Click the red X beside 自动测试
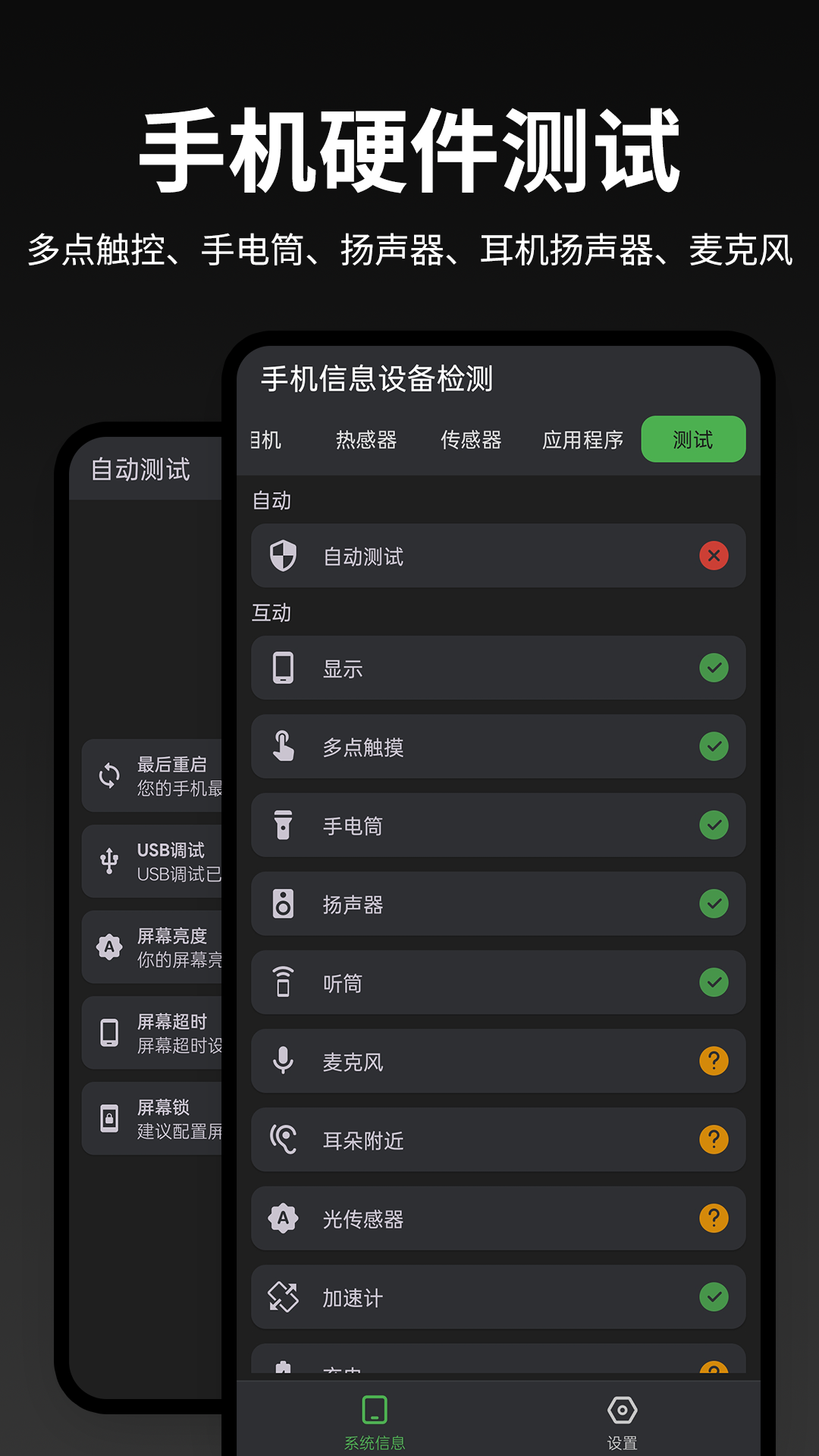The height and width of the screenshot is (1456, 819). click(x=714, y=556)
